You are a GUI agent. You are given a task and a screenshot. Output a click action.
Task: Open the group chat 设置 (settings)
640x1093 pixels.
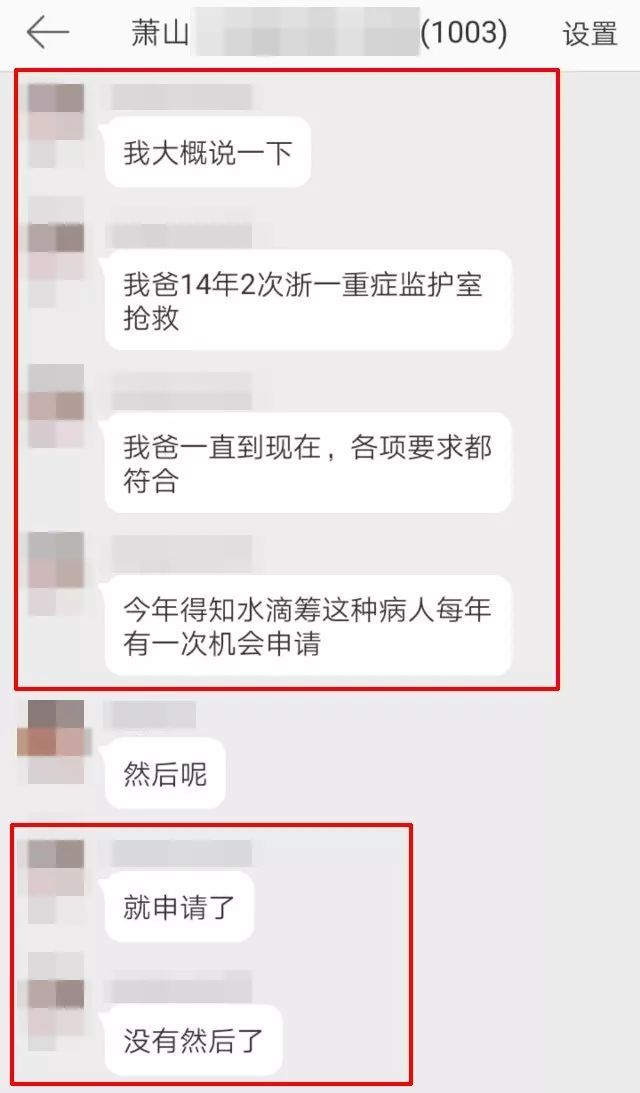coord(590,34)
